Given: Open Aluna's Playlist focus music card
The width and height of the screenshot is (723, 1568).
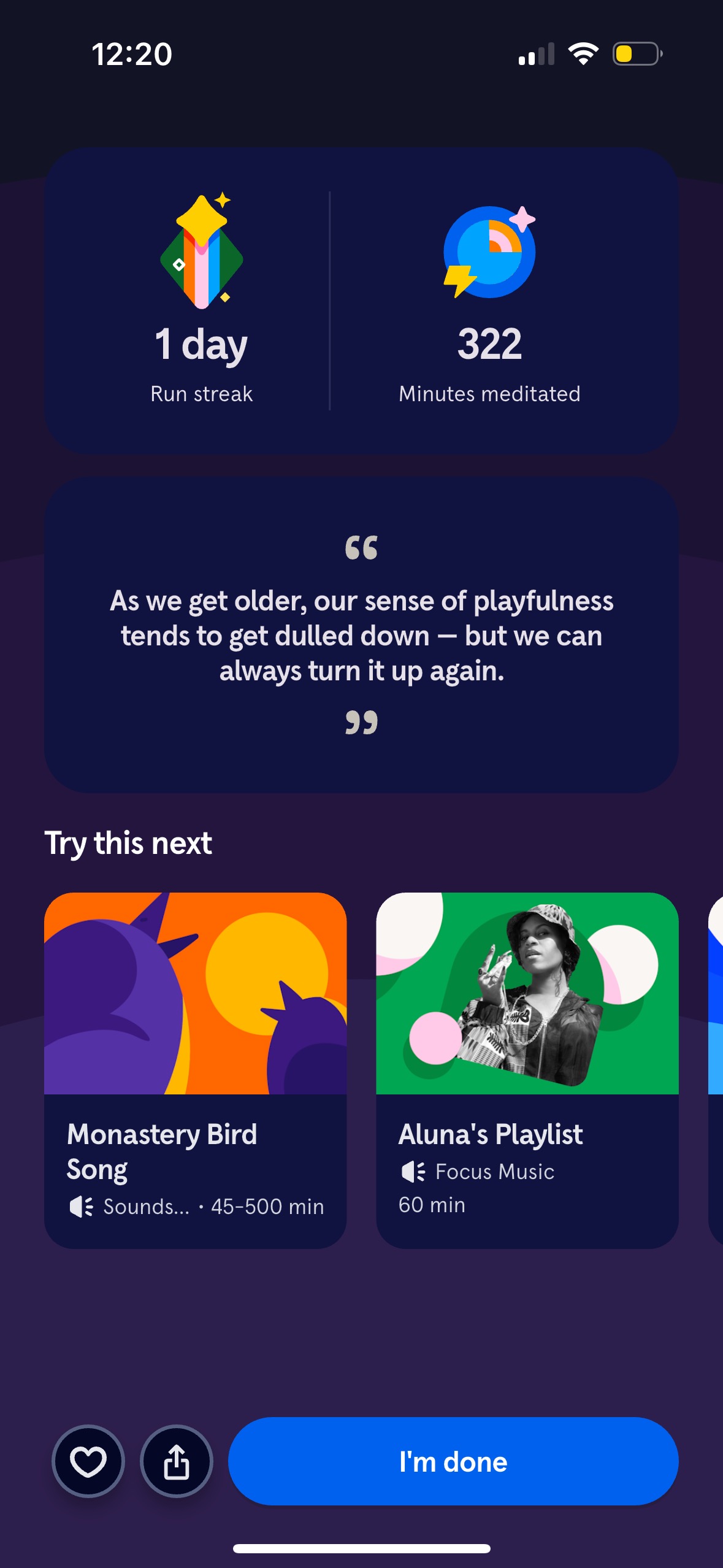Looking at the screenshot, I should tap(527, 1069).
